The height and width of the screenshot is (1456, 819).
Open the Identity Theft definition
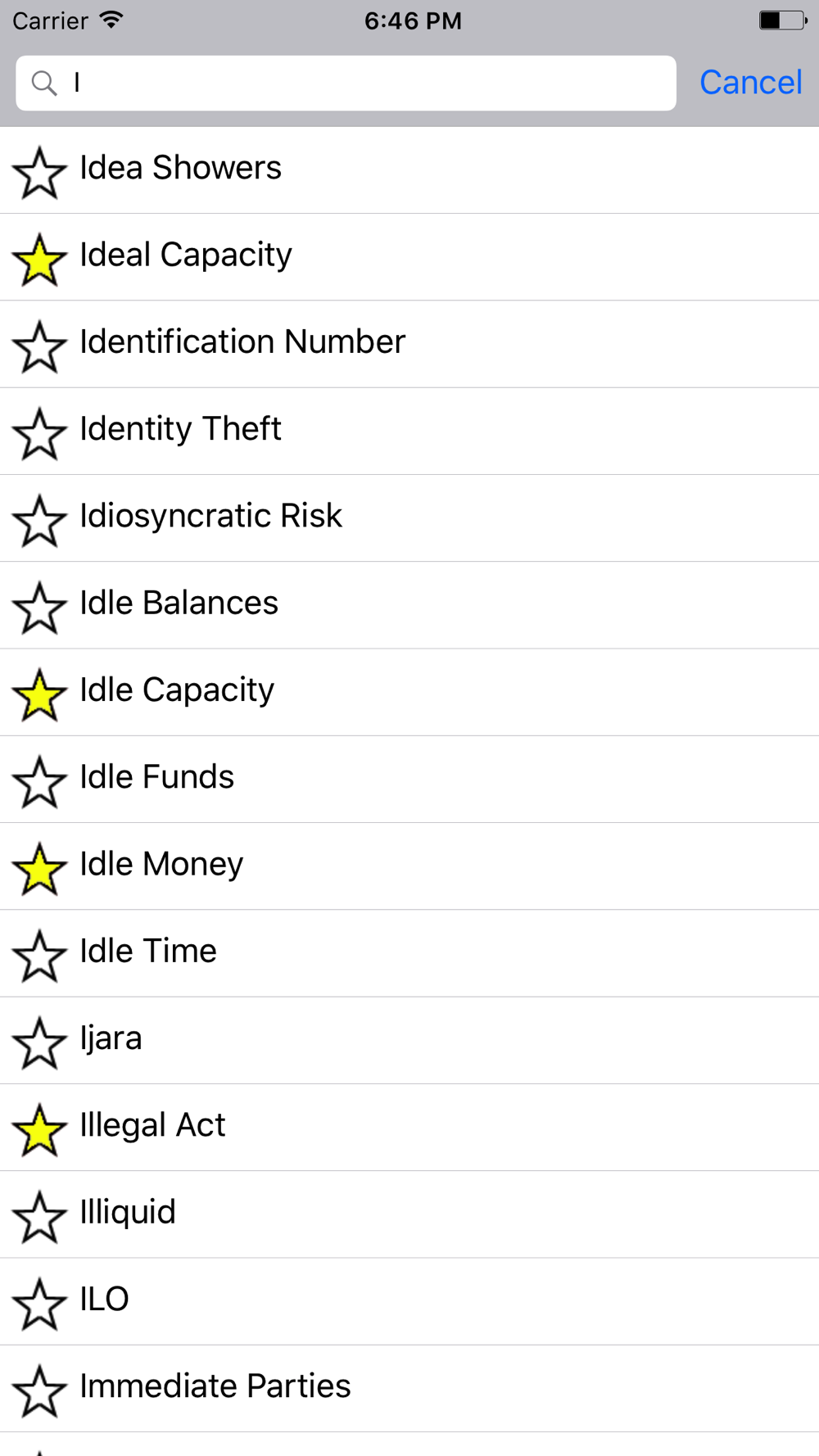pos(409,431)
